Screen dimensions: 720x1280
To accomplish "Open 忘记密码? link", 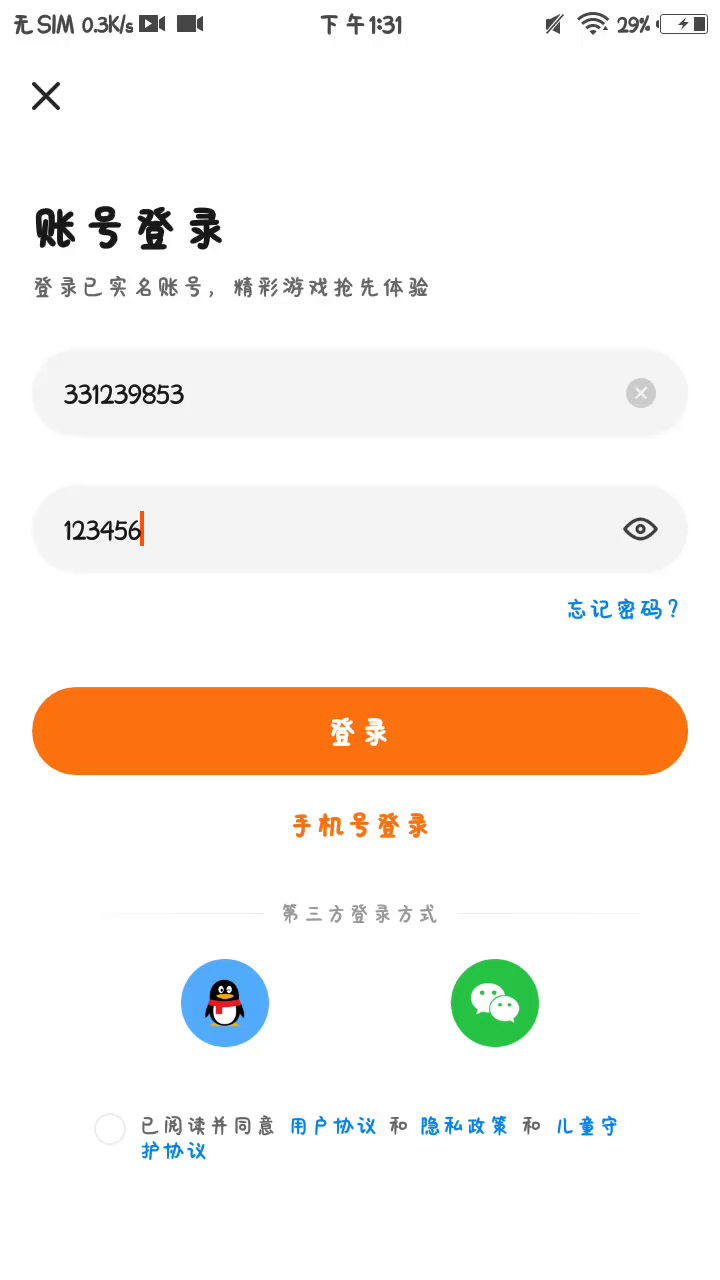I will pyautogui.click(x=623, y=609).
